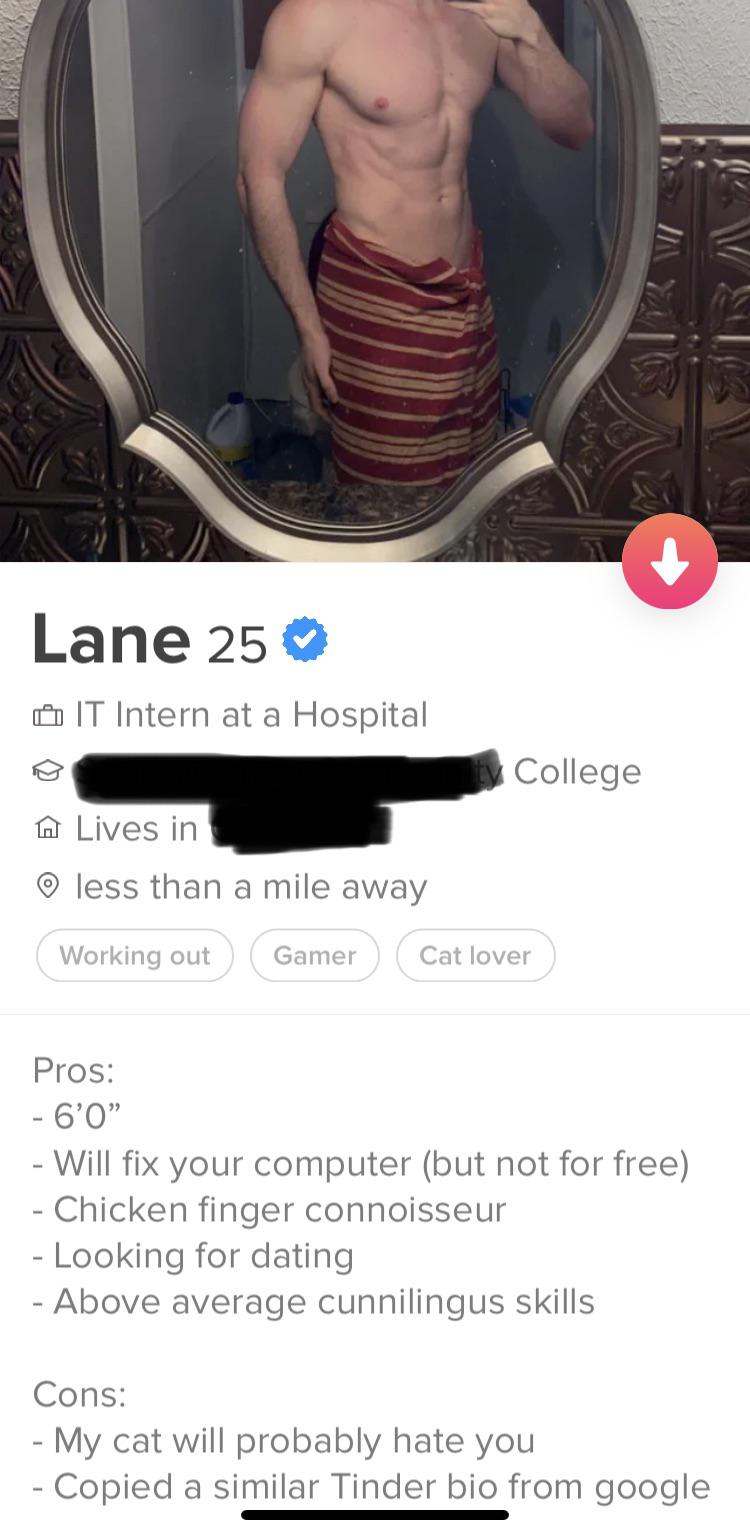Tap the graduation cap education icon

(47, 770)
